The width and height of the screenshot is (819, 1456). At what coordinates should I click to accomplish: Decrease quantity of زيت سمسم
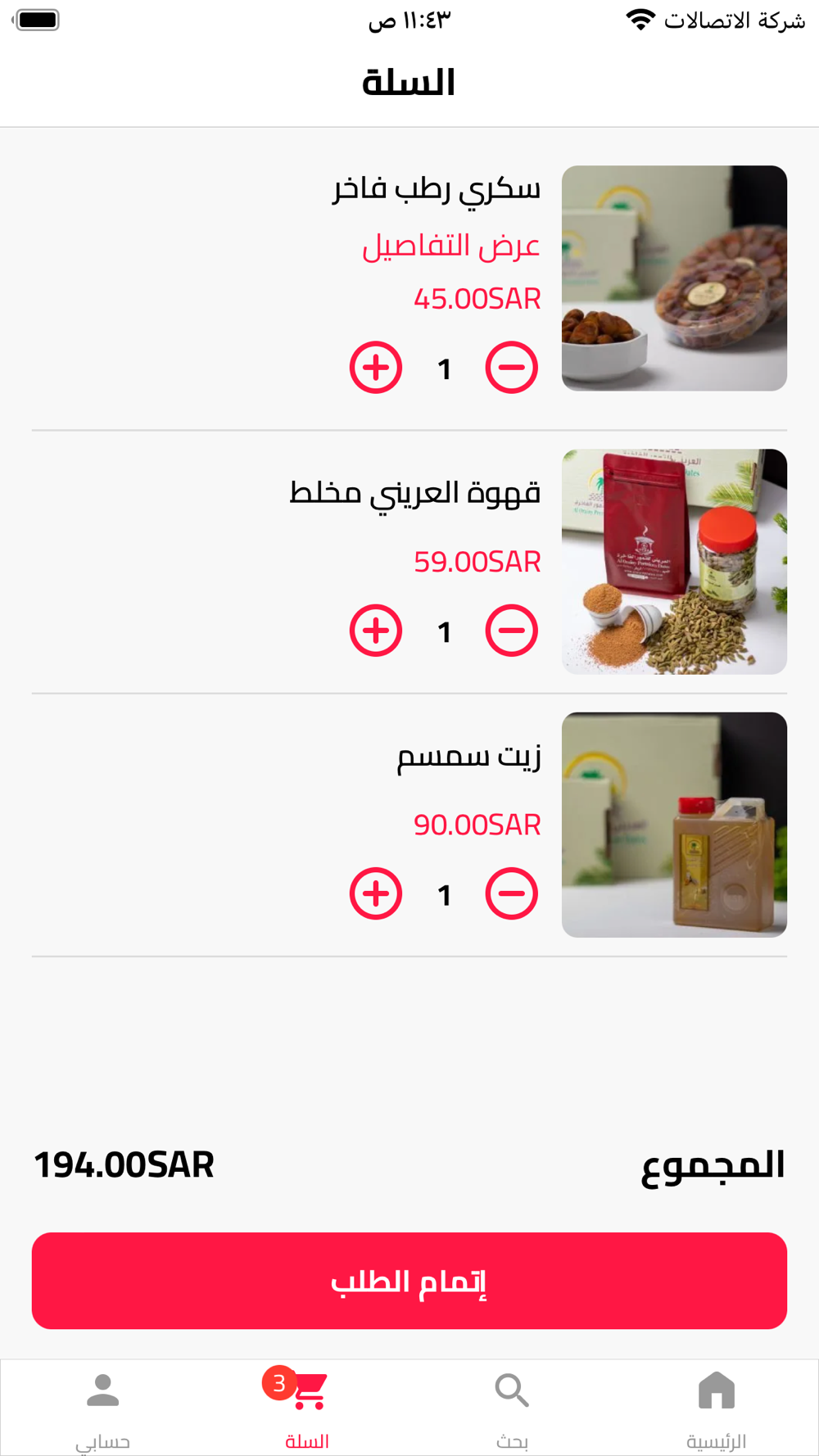[x=511, y=893]
